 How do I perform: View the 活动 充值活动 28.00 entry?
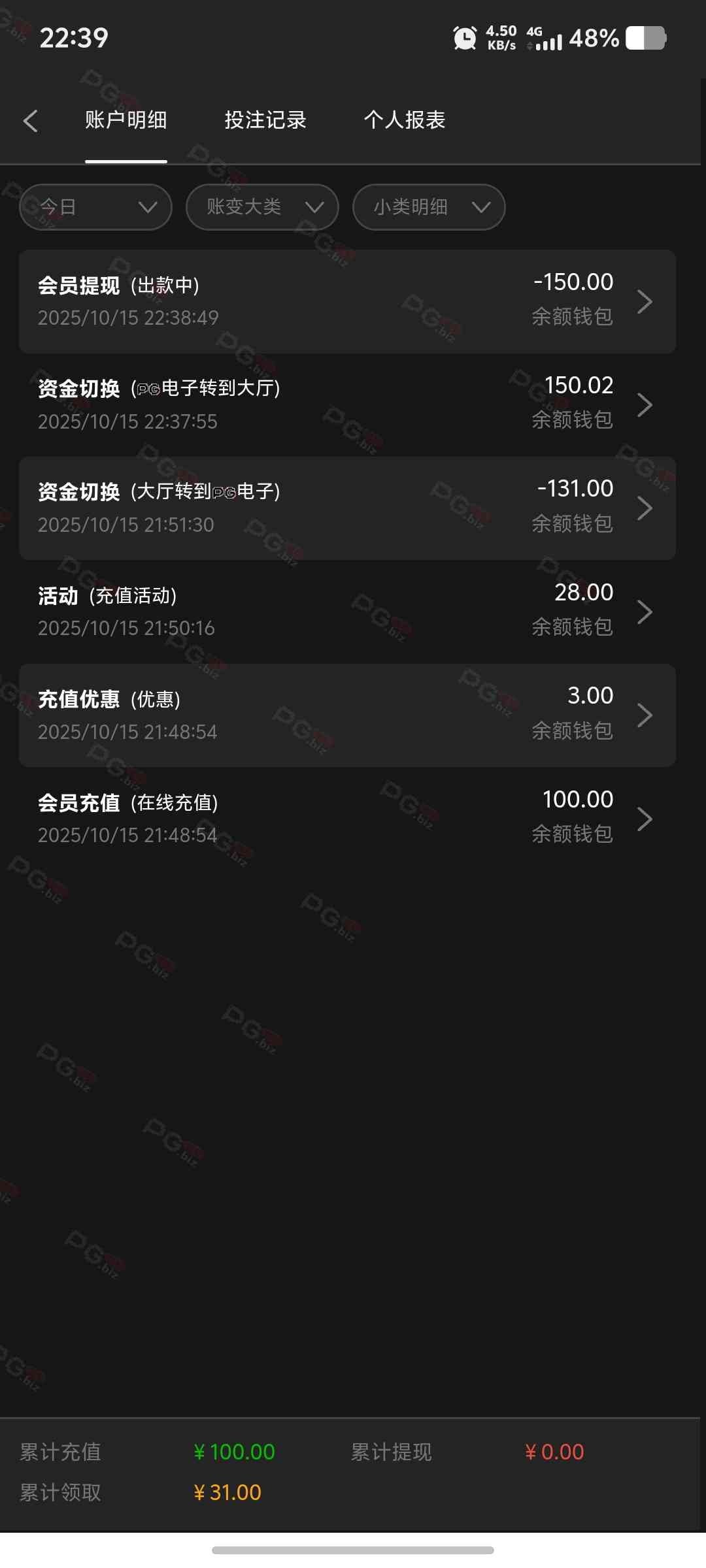[x=347, y=611]
